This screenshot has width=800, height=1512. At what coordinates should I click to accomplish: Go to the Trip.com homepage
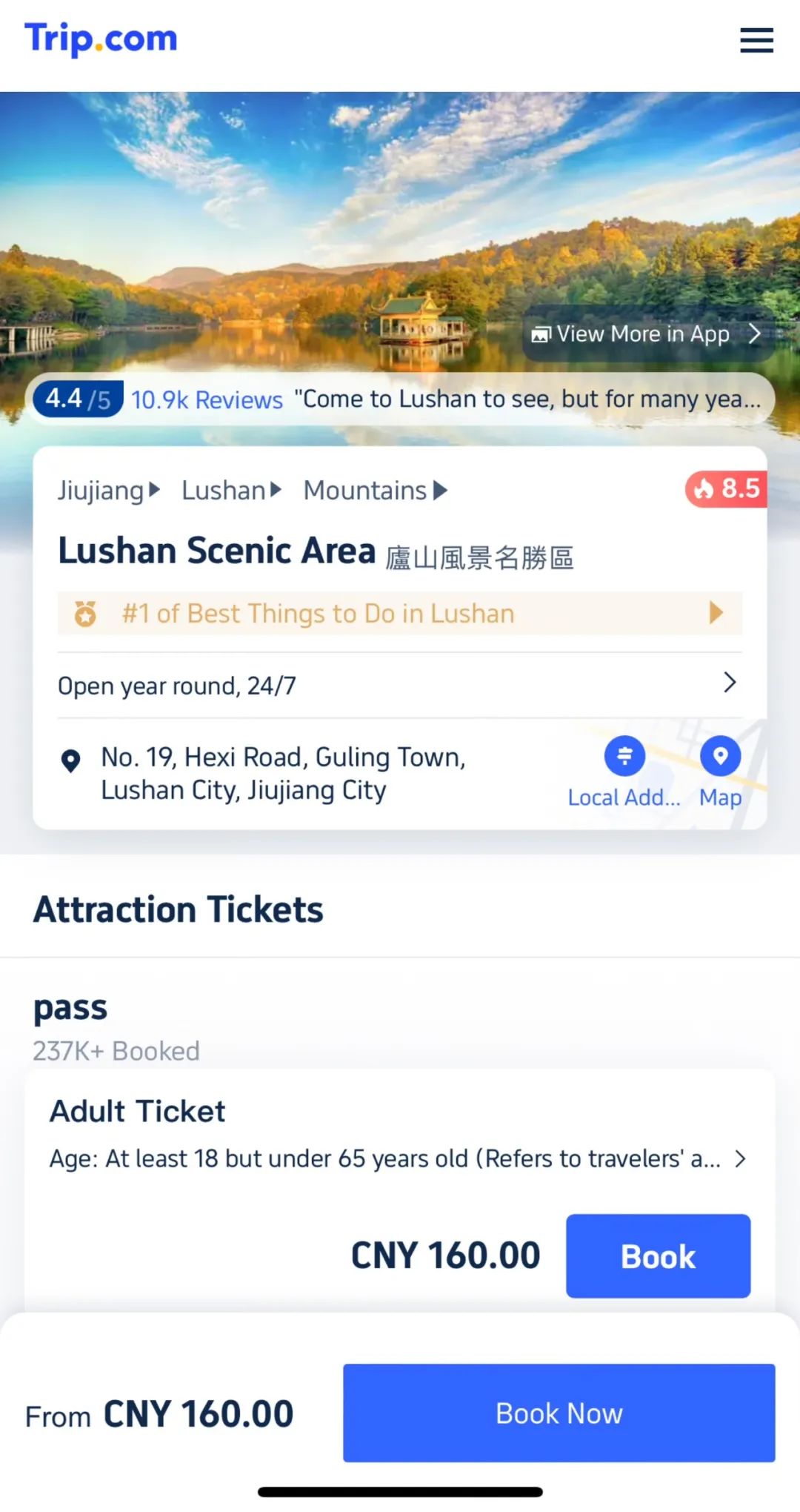pyautogui.click(x=101, y=39)
